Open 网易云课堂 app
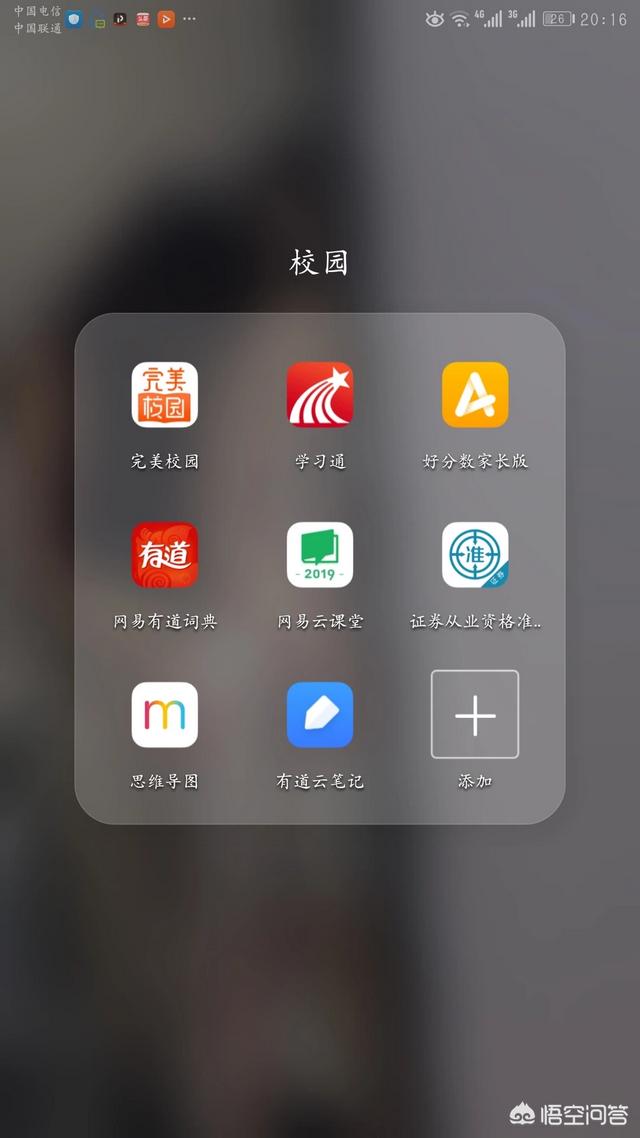The height and width of the screenshot is (1138, 640). [320, 555]
